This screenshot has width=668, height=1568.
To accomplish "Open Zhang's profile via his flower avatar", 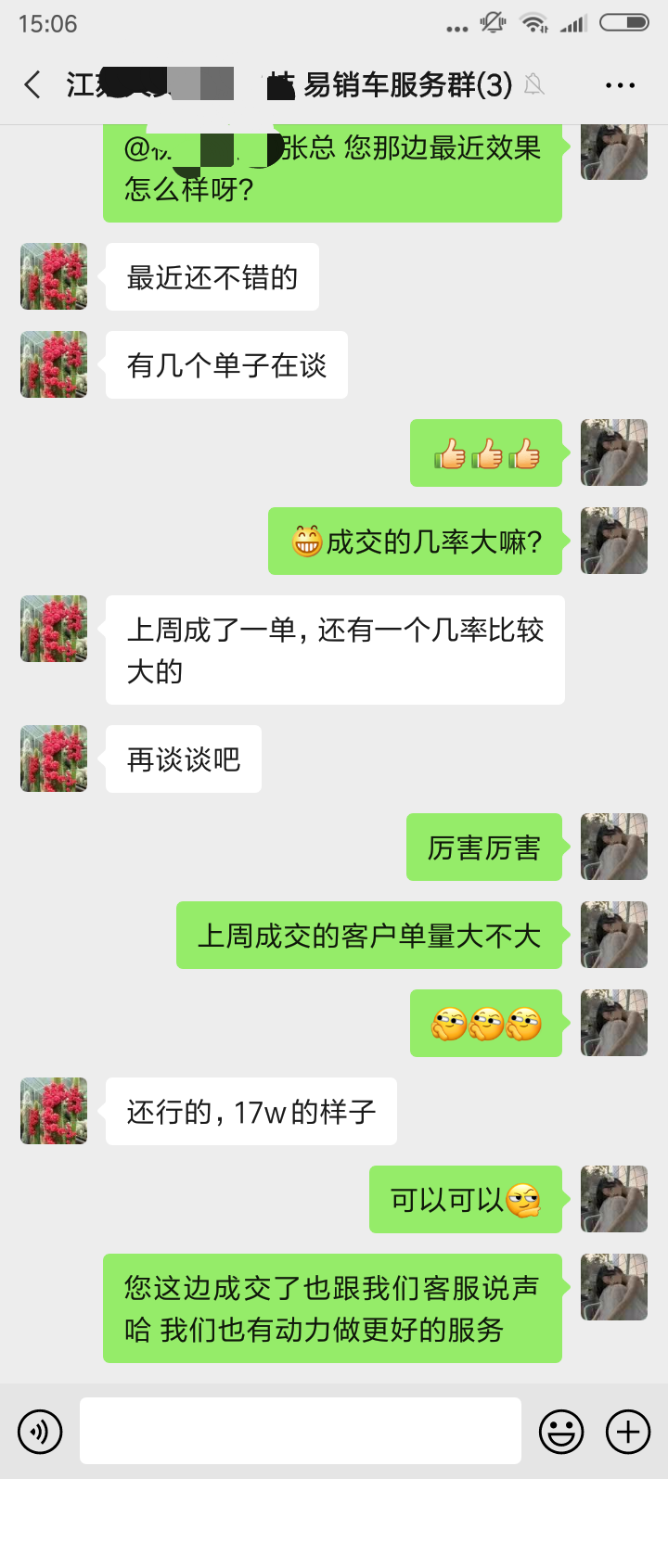I will (53, 275).
